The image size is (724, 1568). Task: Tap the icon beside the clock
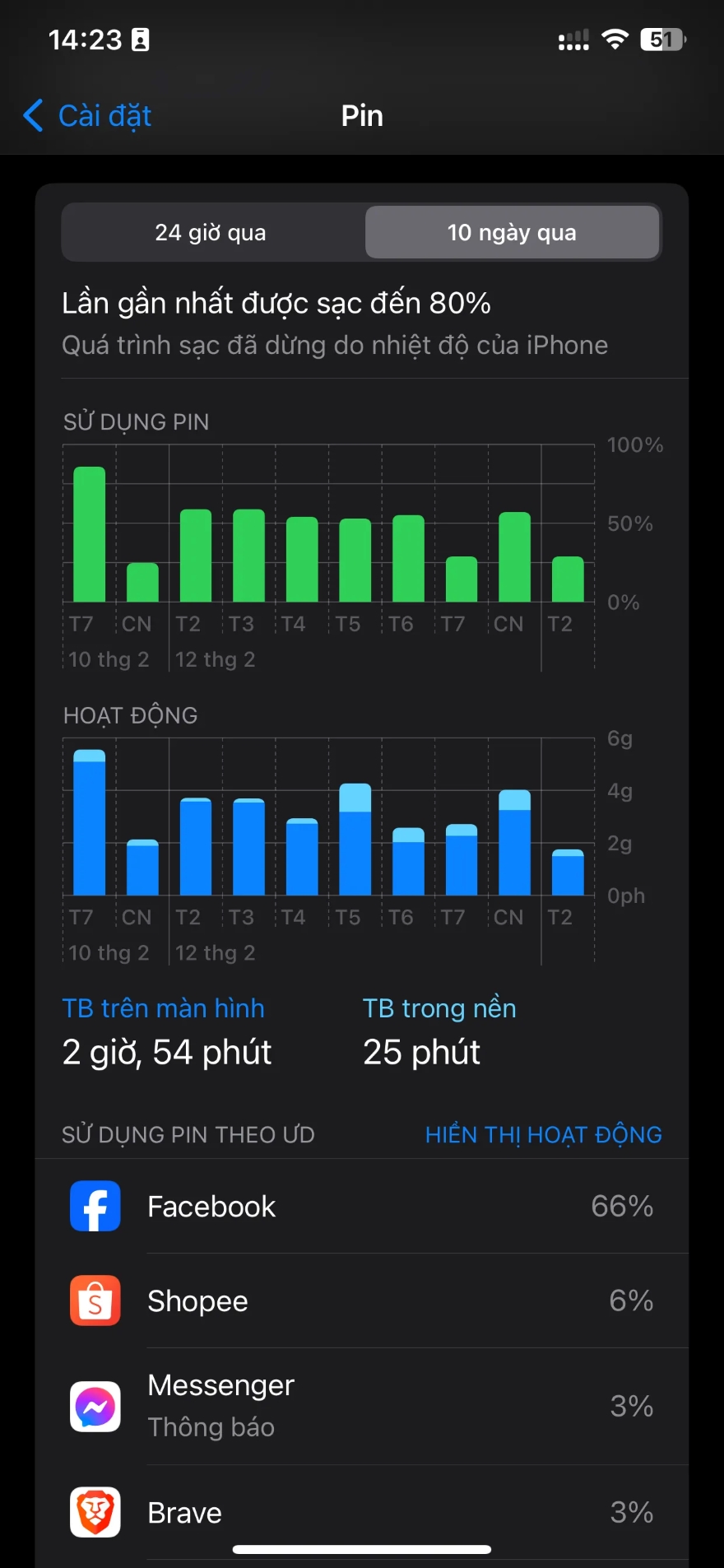(x=140, y=38)
